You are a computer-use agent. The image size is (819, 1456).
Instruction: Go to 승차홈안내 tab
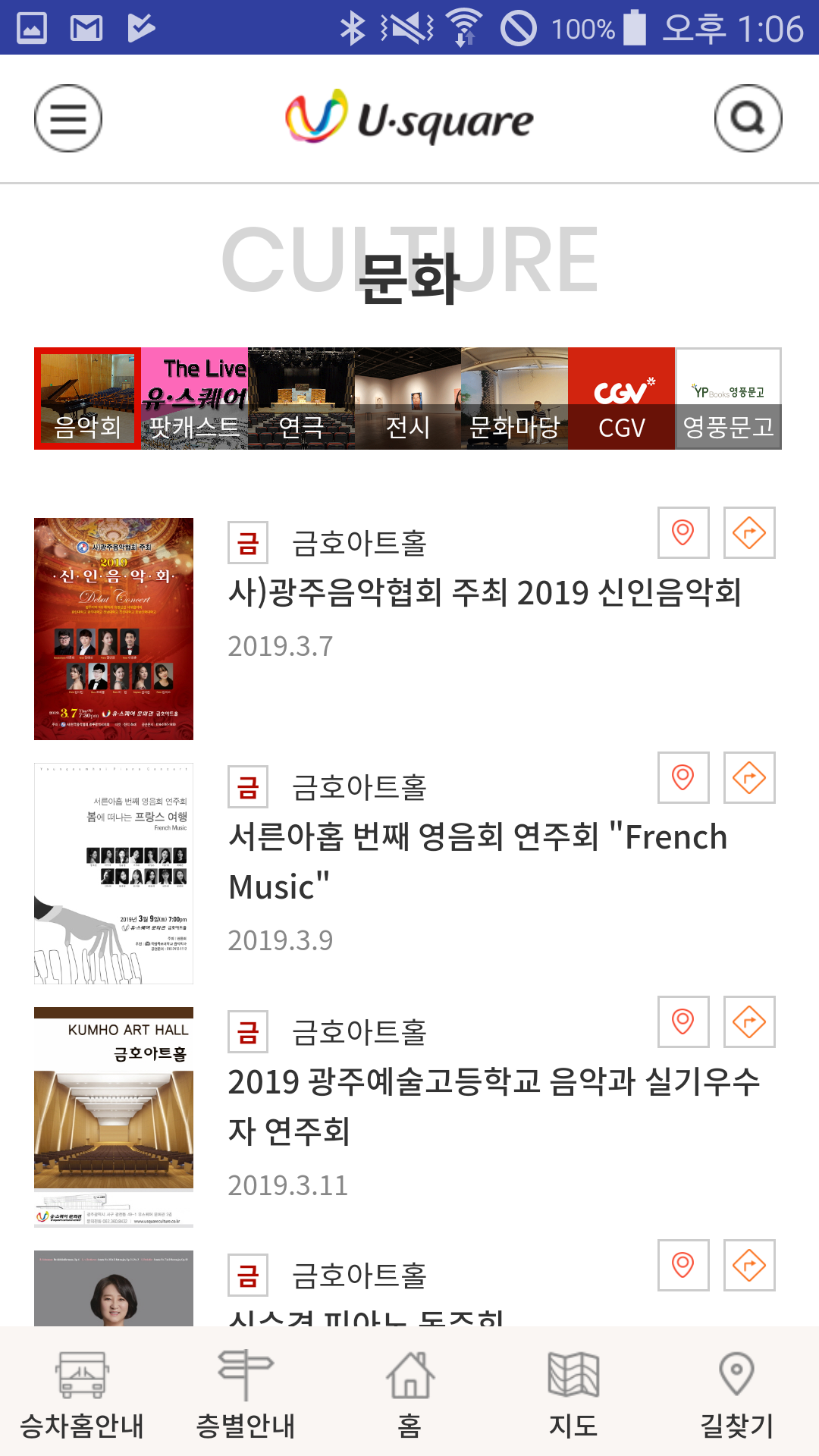coord(82,1395)
